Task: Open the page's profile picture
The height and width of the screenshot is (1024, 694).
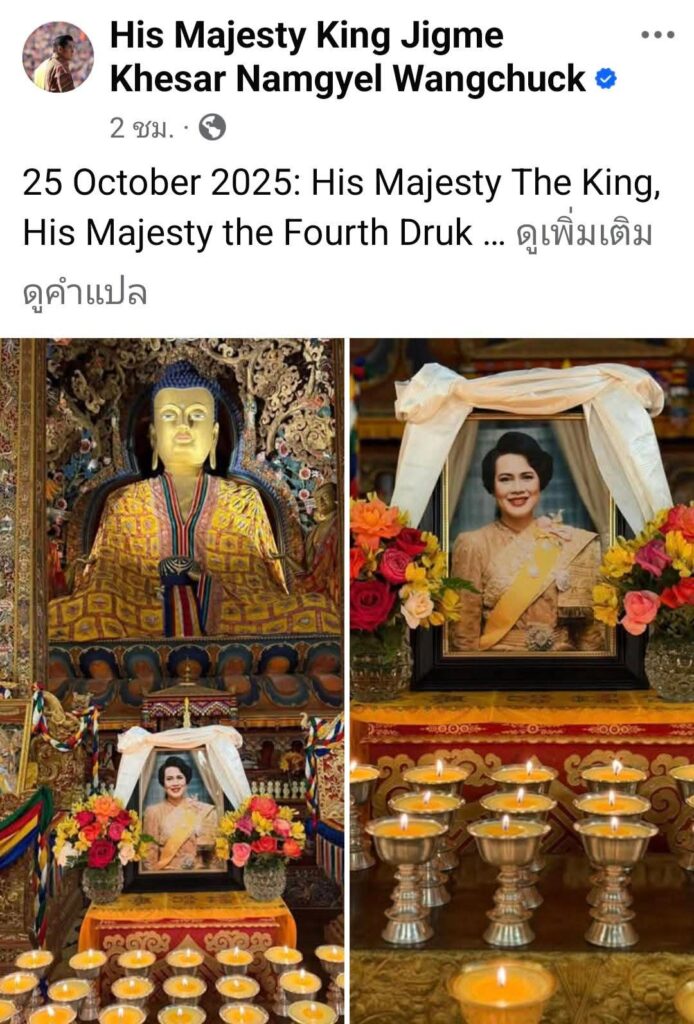Action: click(58, 57)
